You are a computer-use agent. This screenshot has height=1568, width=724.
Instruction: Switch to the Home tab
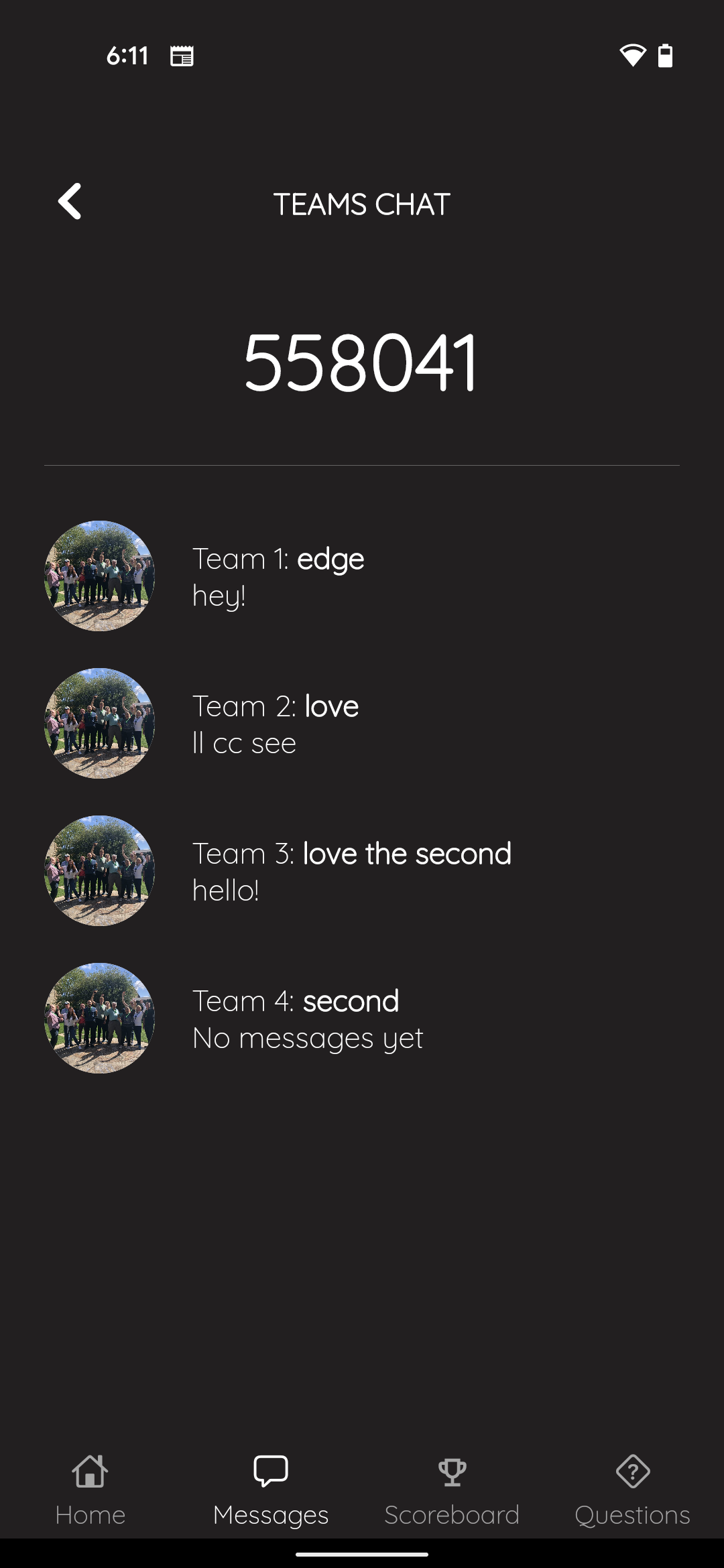click(90, 1490)
